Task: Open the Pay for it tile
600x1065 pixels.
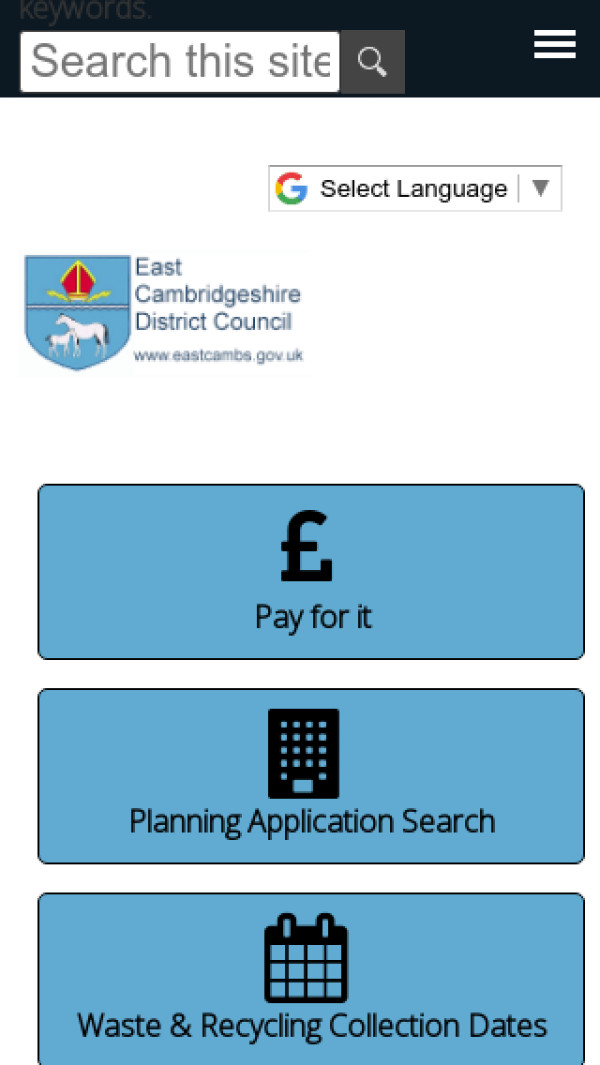Action: pos(311,572)
